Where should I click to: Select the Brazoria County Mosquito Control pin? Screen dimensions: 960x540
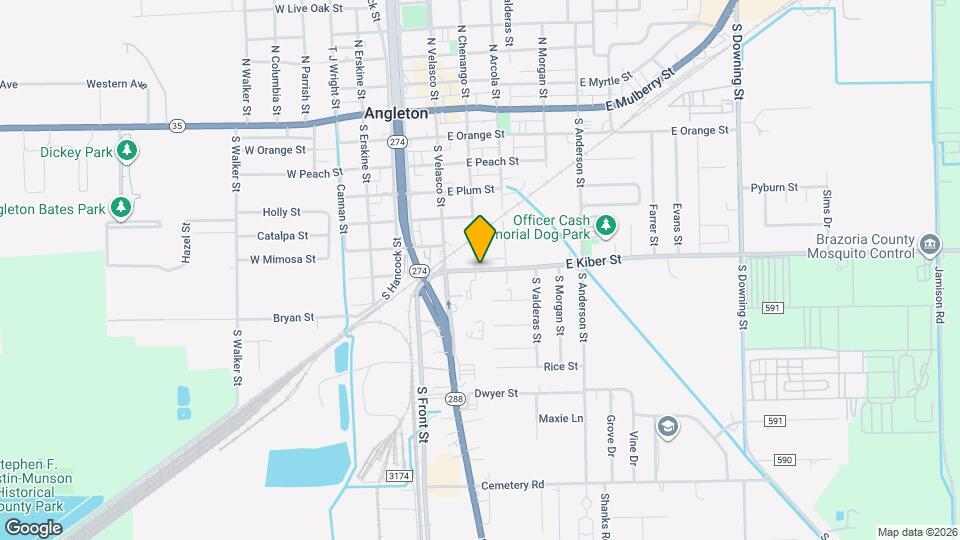click(x=930, y=245)
